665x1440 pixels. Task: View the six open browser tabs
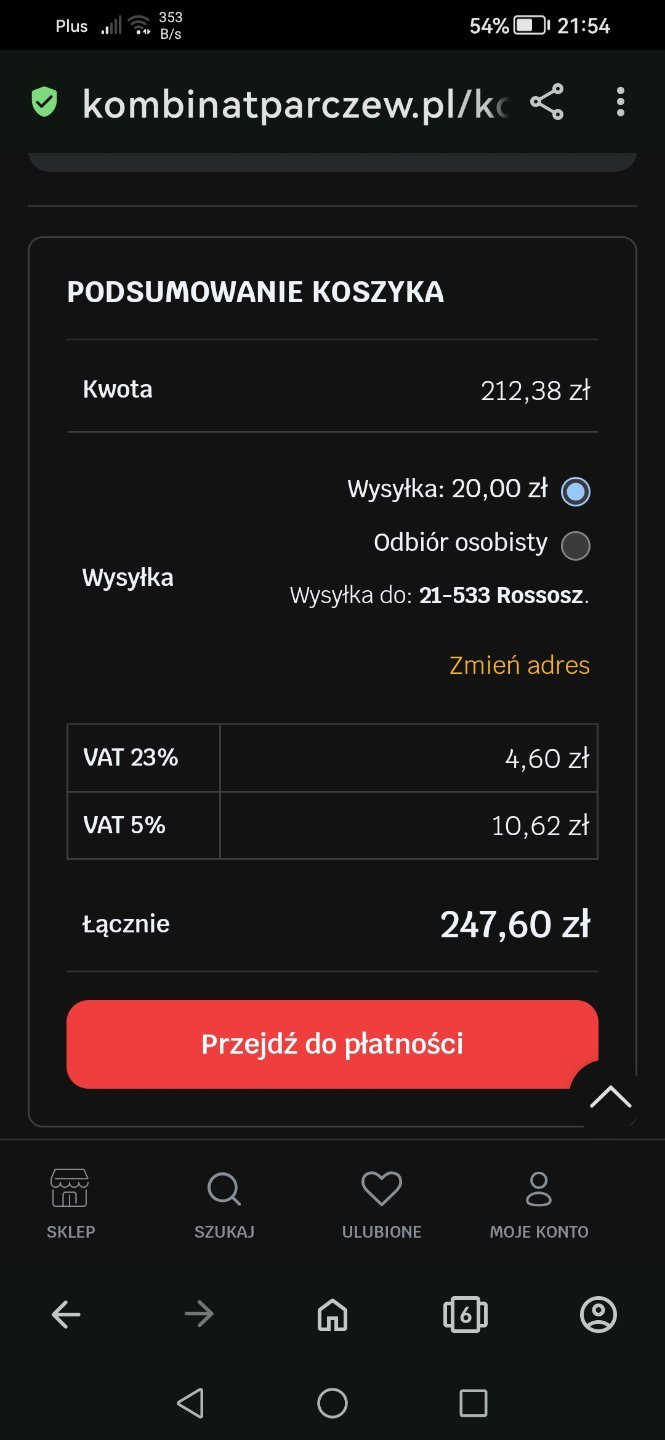click(465, 1315)
